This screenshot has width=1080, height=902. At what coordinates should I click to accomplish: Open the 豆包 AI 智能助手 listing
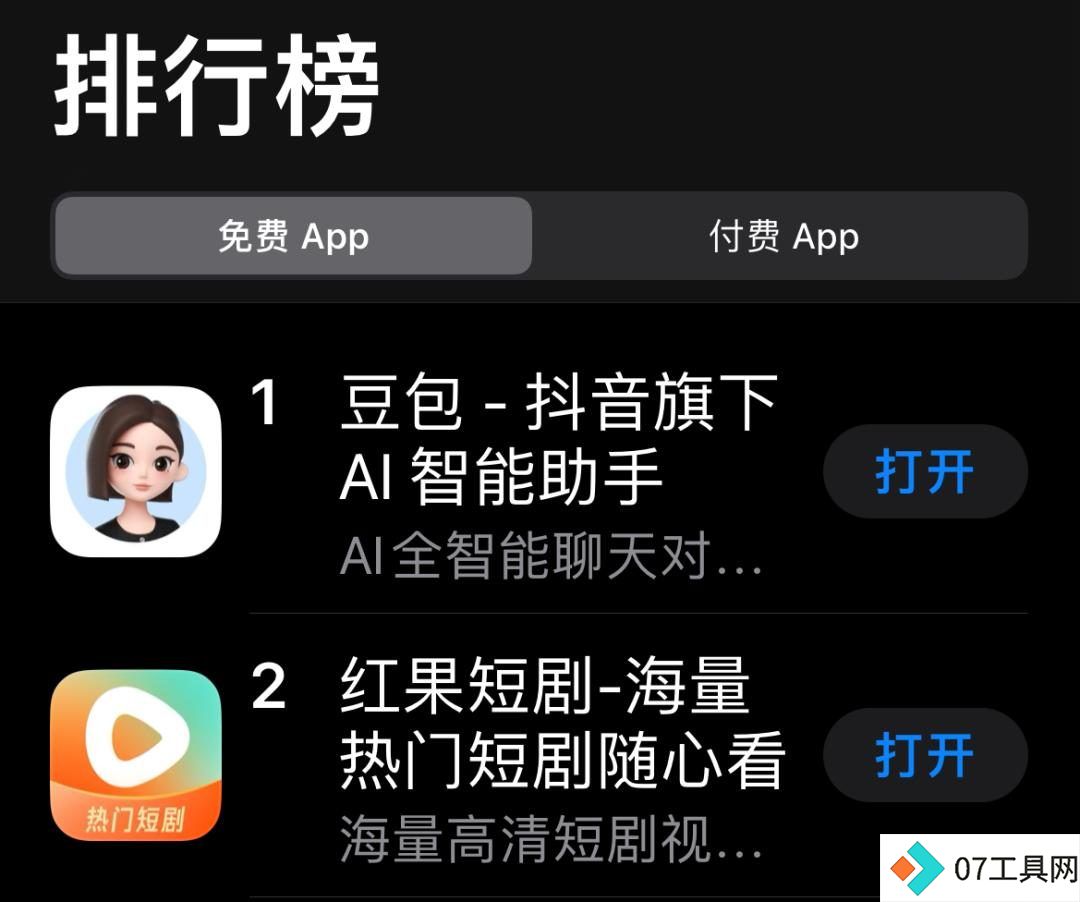558,440
